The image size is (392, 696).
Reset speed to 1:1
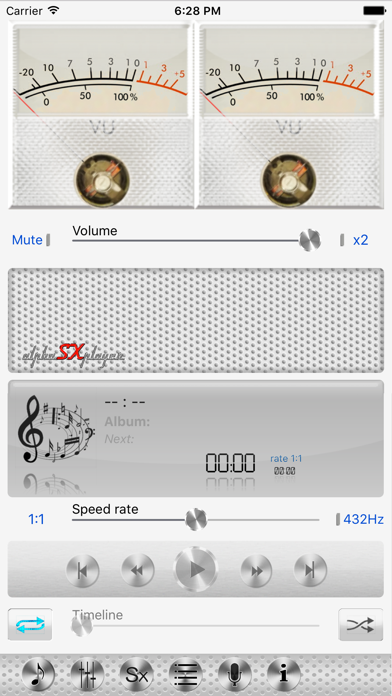[36, 519]
